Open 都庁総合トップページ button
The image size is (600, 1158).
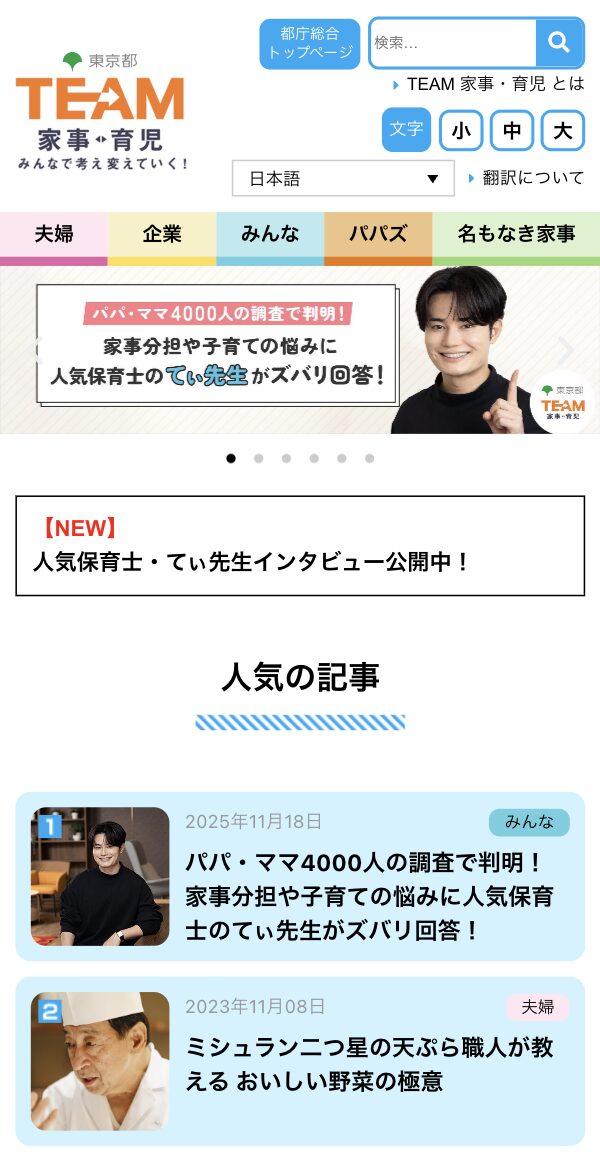[x=309, y=44]
